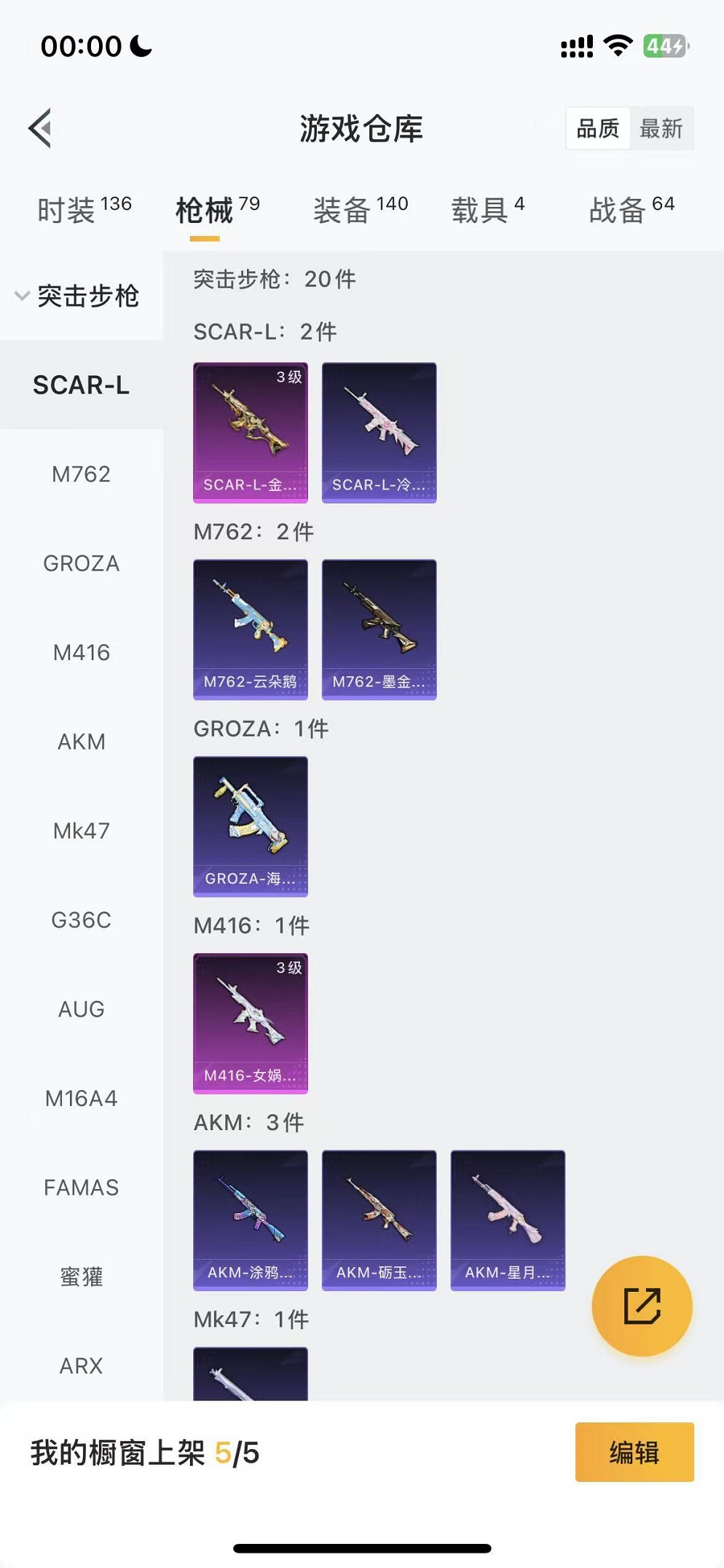Switch to the 战备 tab
Screen dimensions: 724x1568
(x=631, y=210)
